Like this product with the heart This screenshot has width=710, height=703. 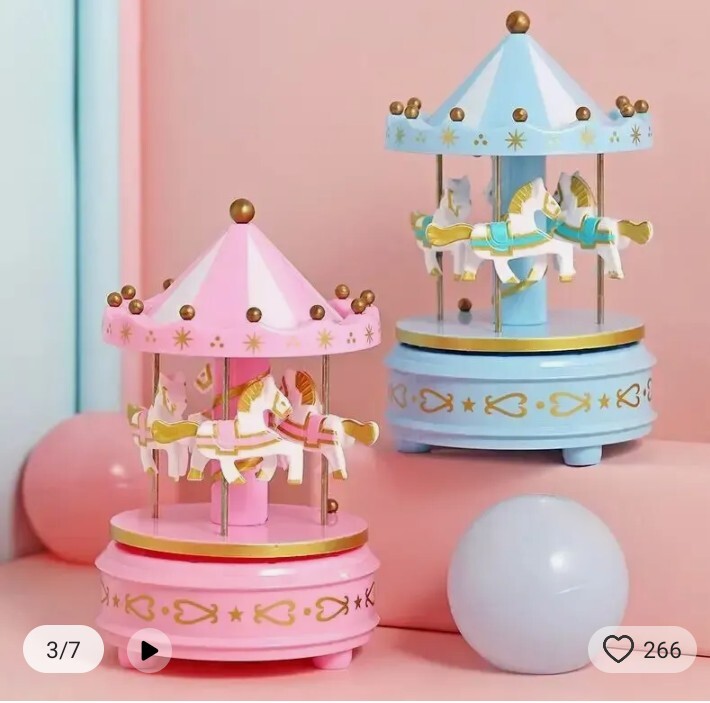pos(619,649)
